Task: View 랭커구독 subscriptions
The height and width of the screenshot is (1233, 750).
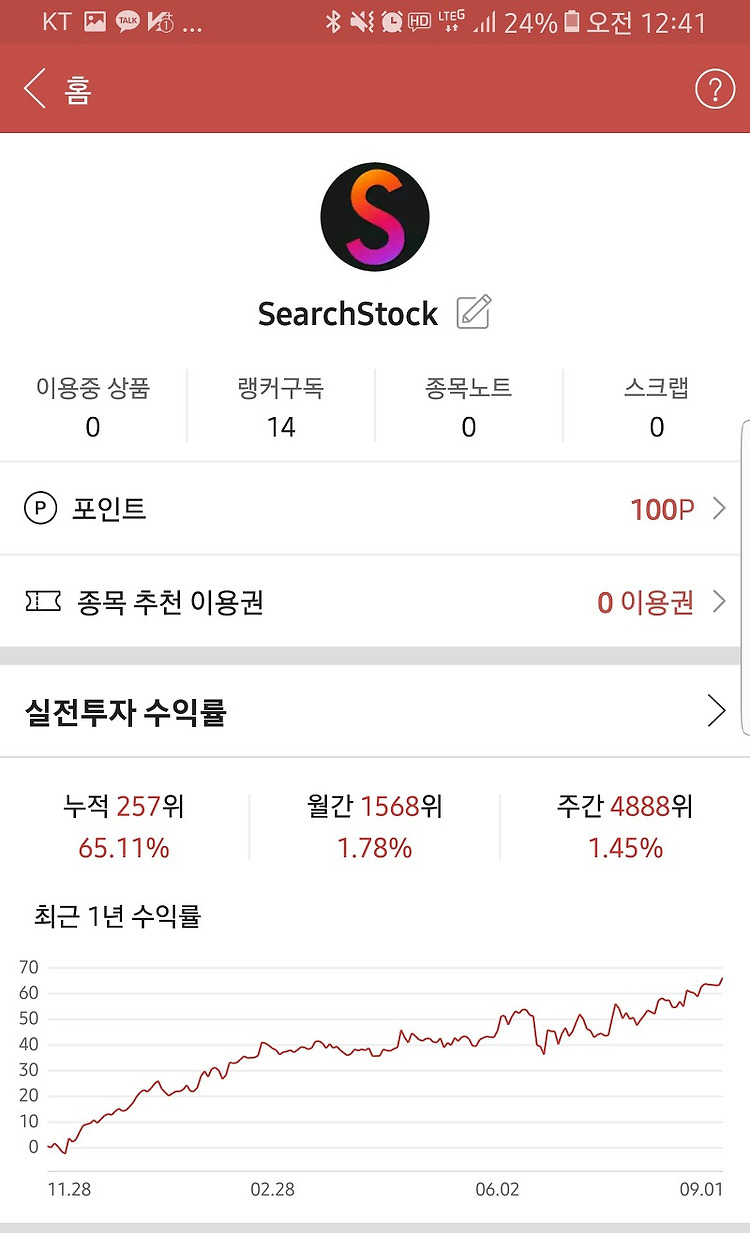Action: point(281,407)
